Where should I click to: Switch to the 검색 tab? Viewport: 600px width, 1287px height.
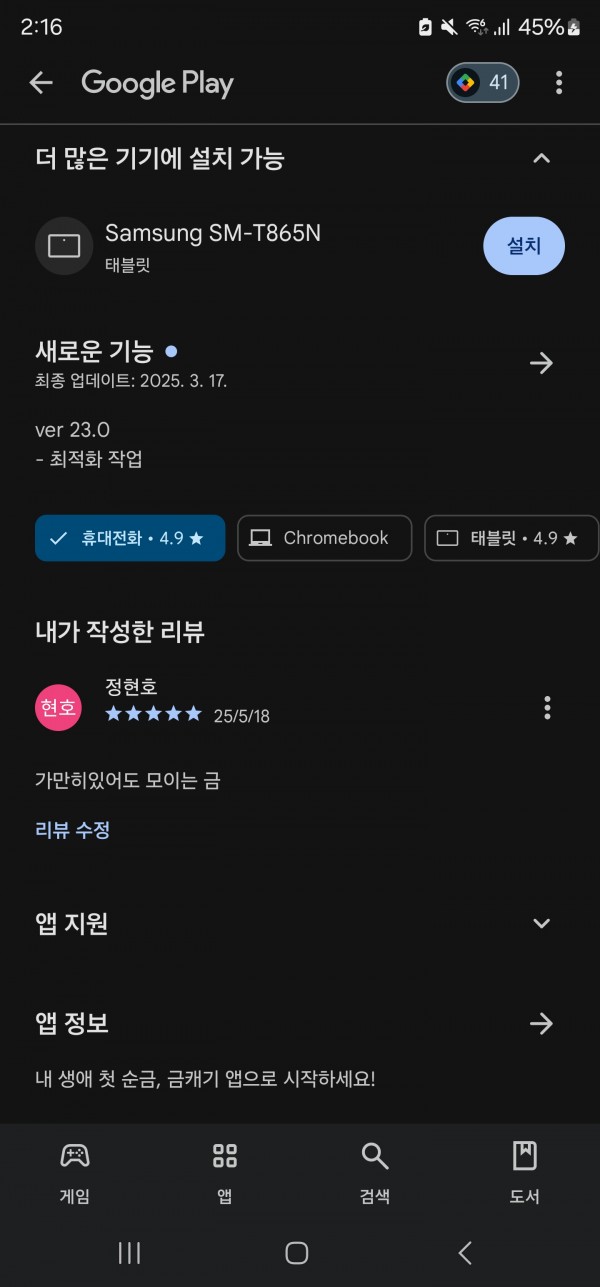click(x=375, y=1174)
